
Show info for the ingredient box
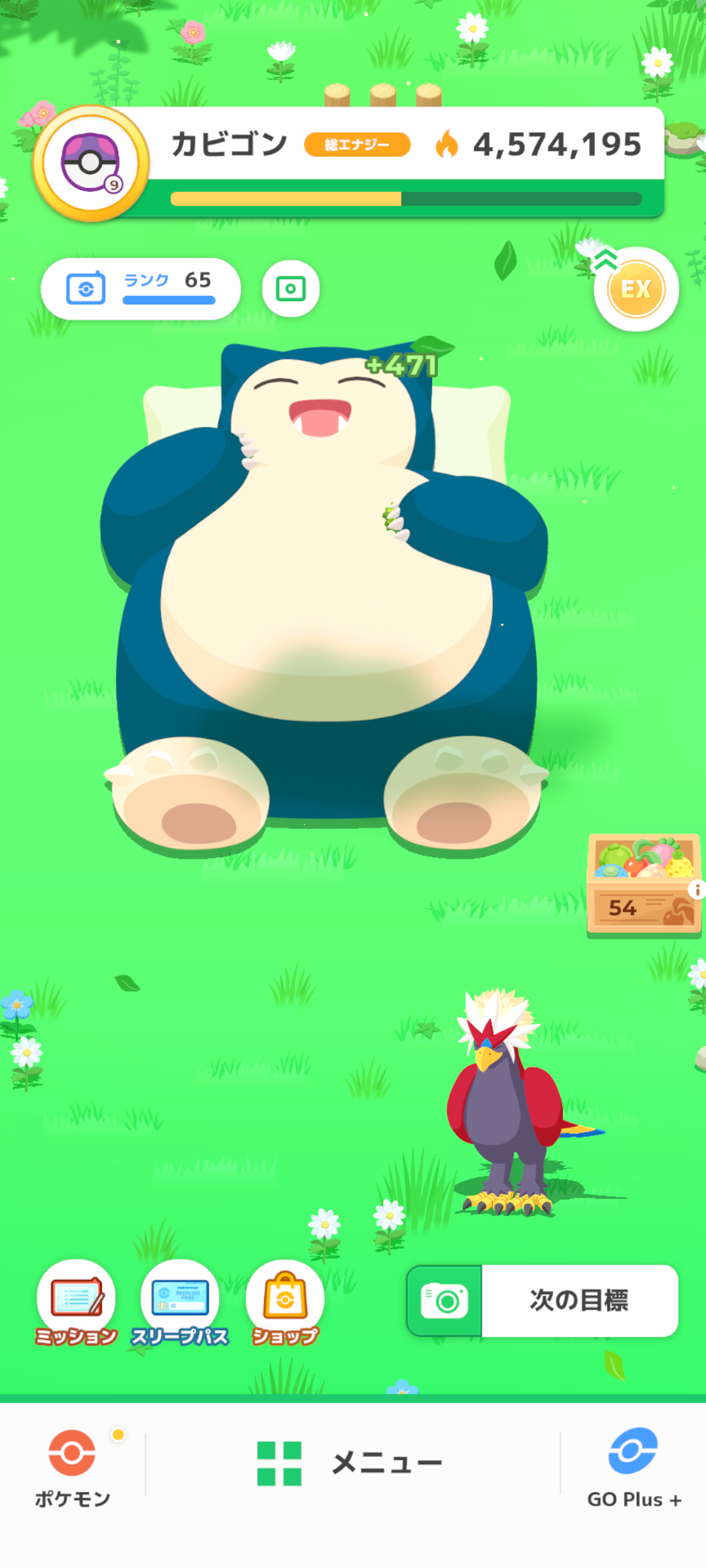[697, 890]
